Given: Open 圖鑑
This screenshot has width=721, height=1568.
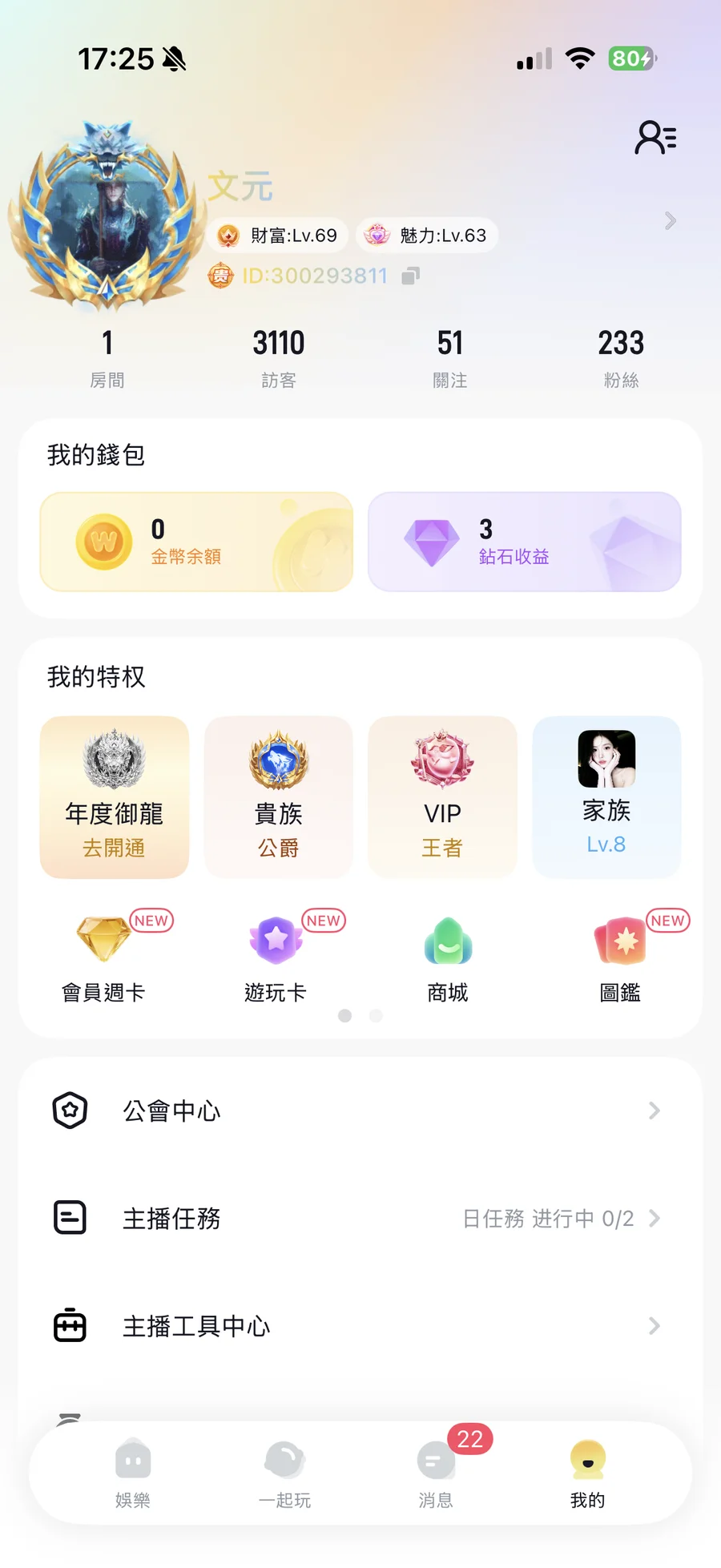Looking at the screenshot, I should (620, 958).
